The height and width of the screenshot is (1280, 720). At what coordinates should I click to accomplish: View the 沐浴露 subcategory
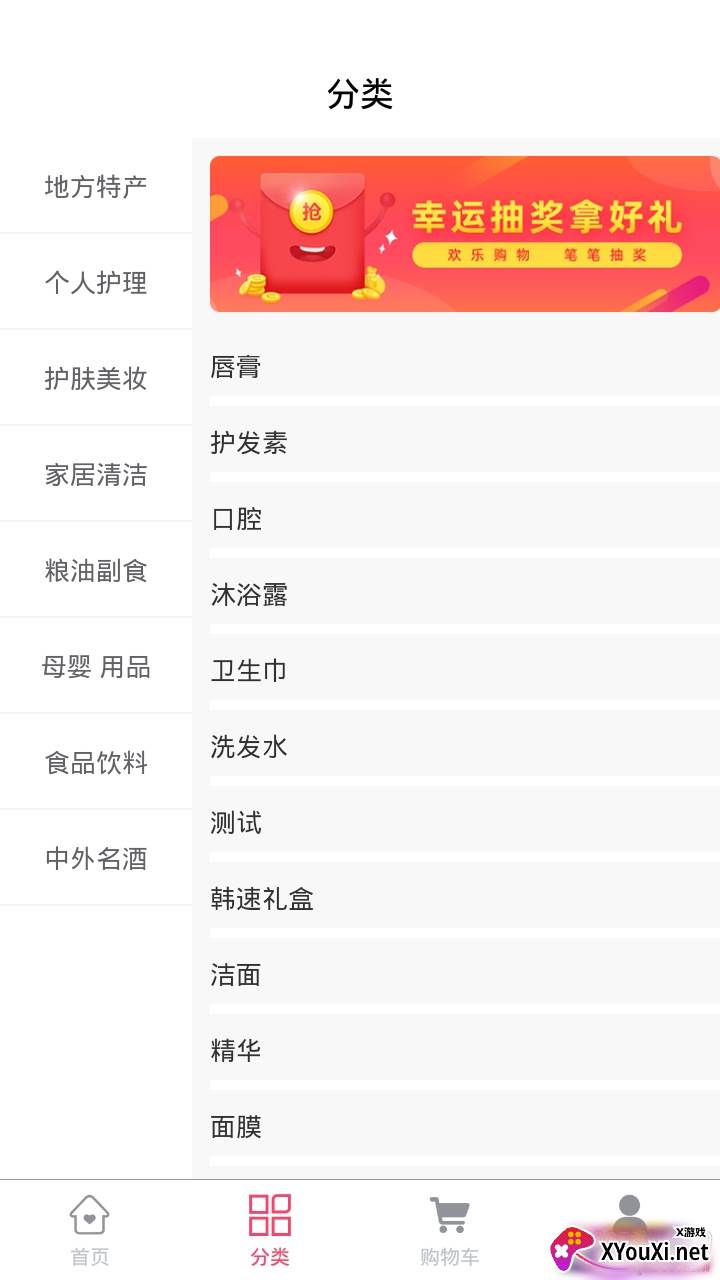pyautogui.click(x=464, y=595)
